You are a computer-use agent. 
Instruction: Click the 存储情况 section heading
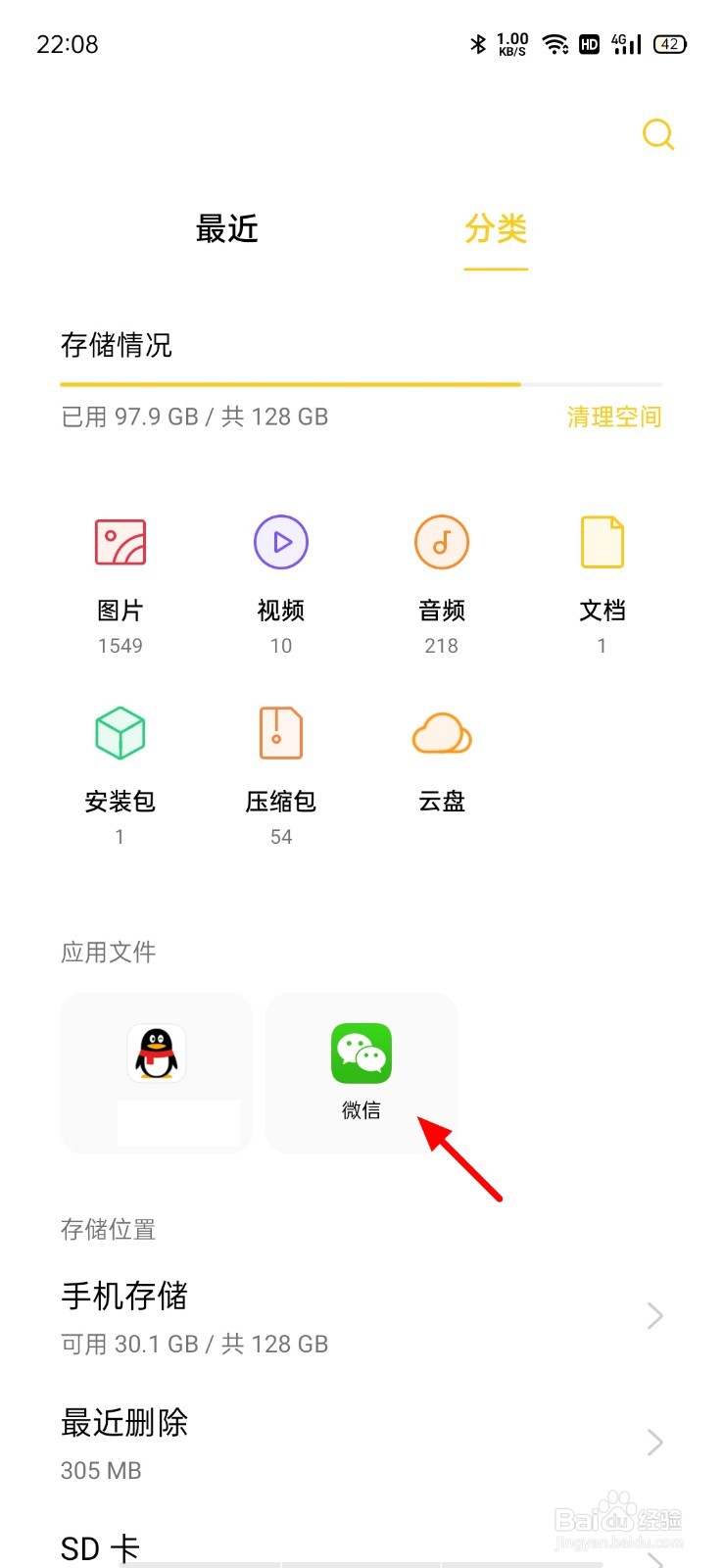[x=117, y=345]
